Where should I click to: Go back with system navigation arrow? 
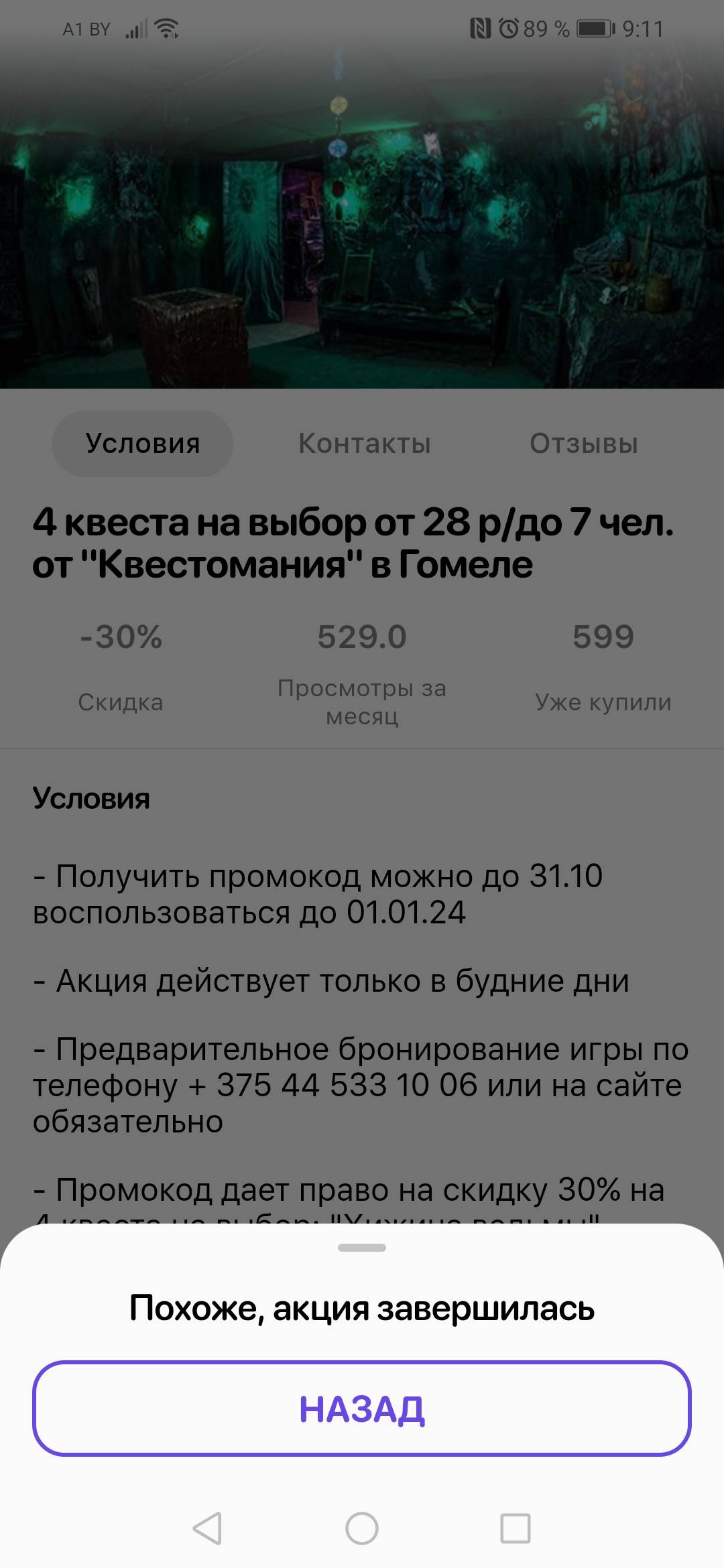pos(207,1528)
